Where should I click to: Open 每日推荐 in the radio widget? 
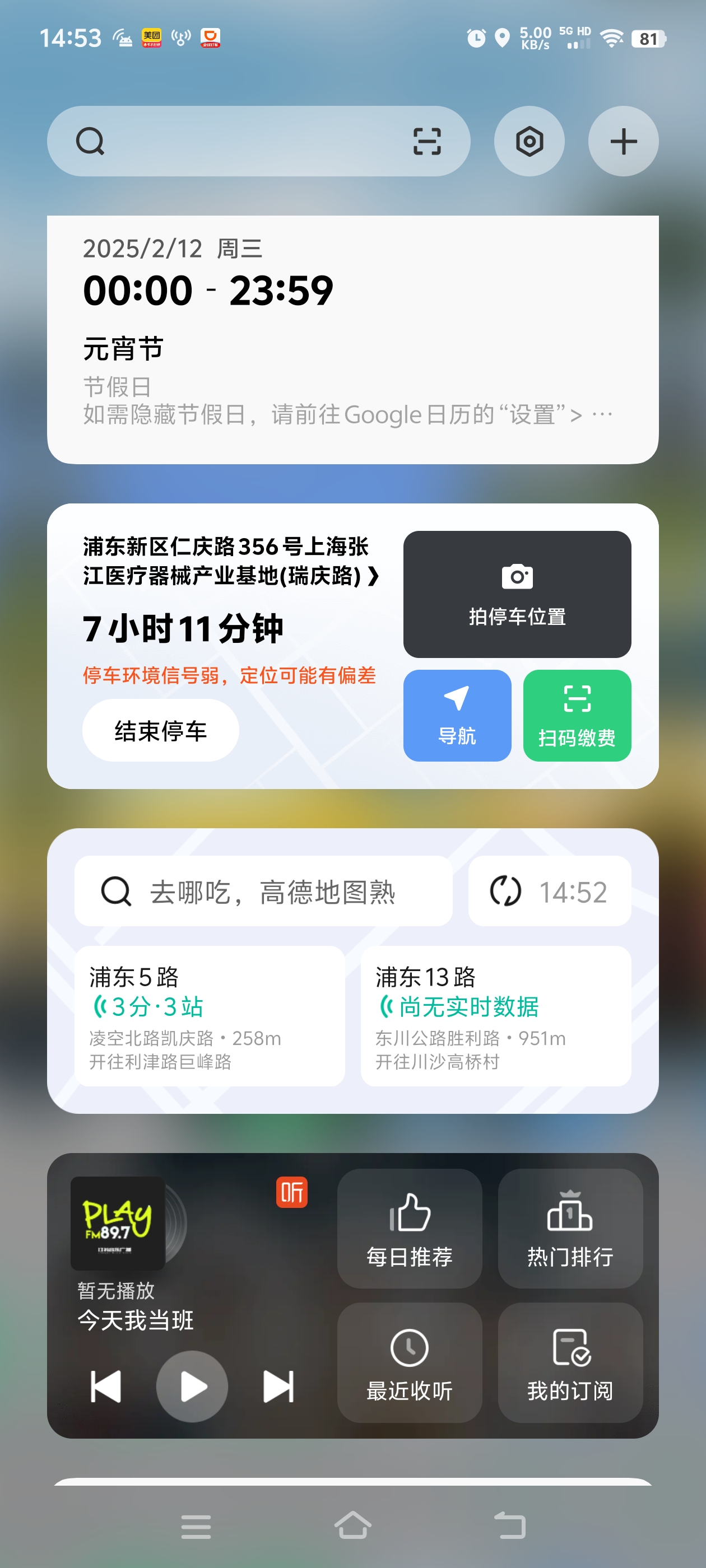410,1228
